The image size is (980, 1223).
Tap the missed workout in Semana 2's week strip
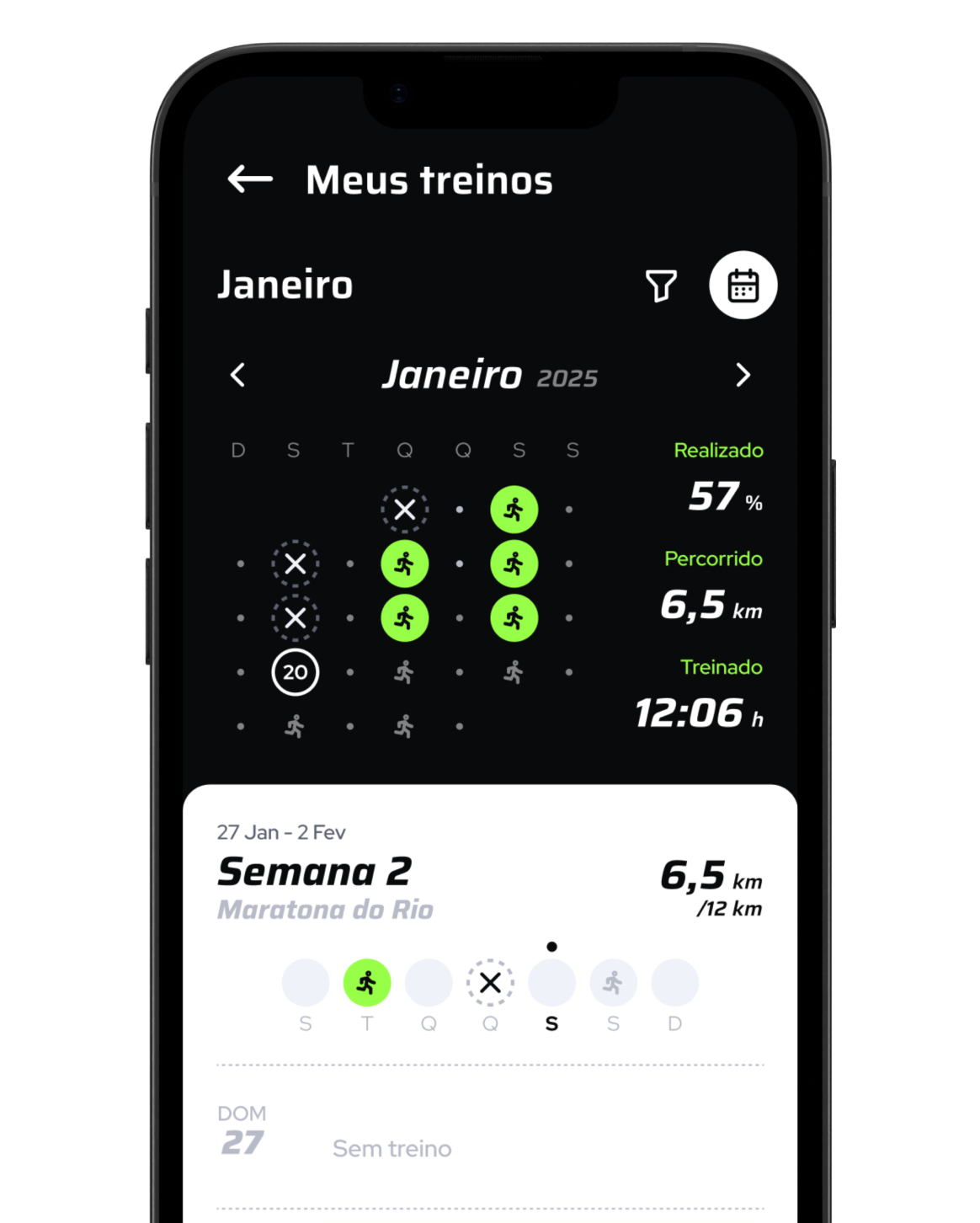[490, 982]
